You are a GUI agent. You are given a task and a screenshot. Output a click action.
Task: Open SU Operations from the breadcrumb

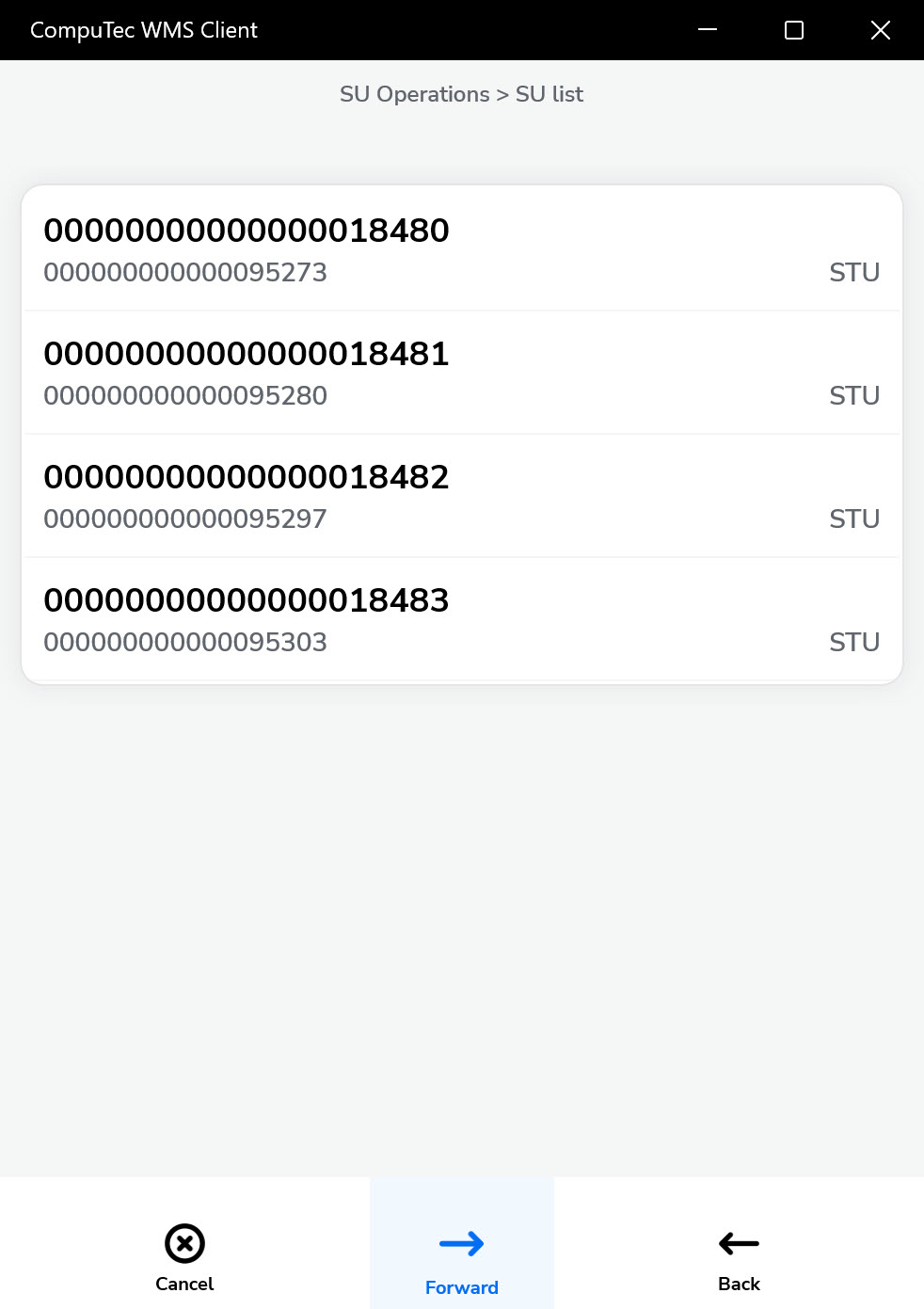click(x=414, y=94)
